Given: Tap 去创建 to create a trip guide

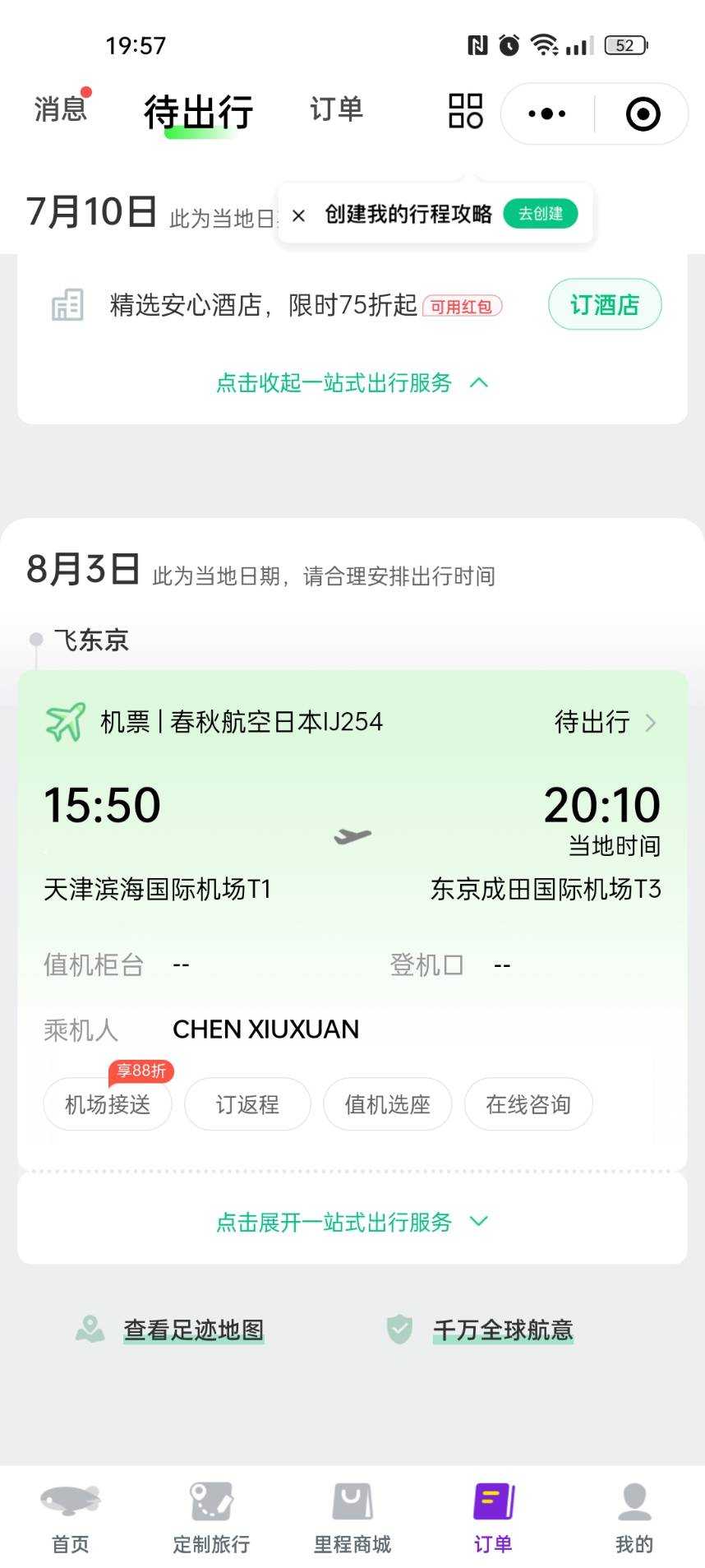Looking at the screenshot, I should point(540,214).
